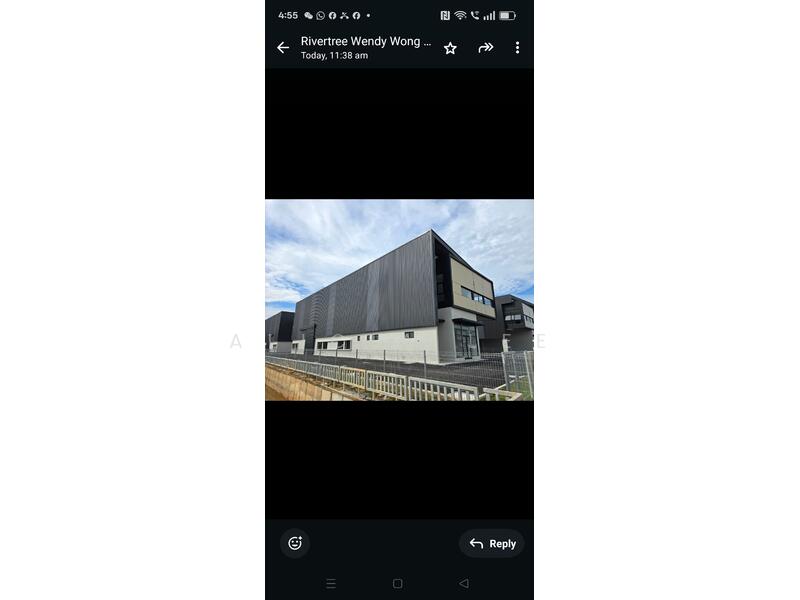Forward this photo to another chat
This screenshot has width=800, height=600.
pos(485,48)
